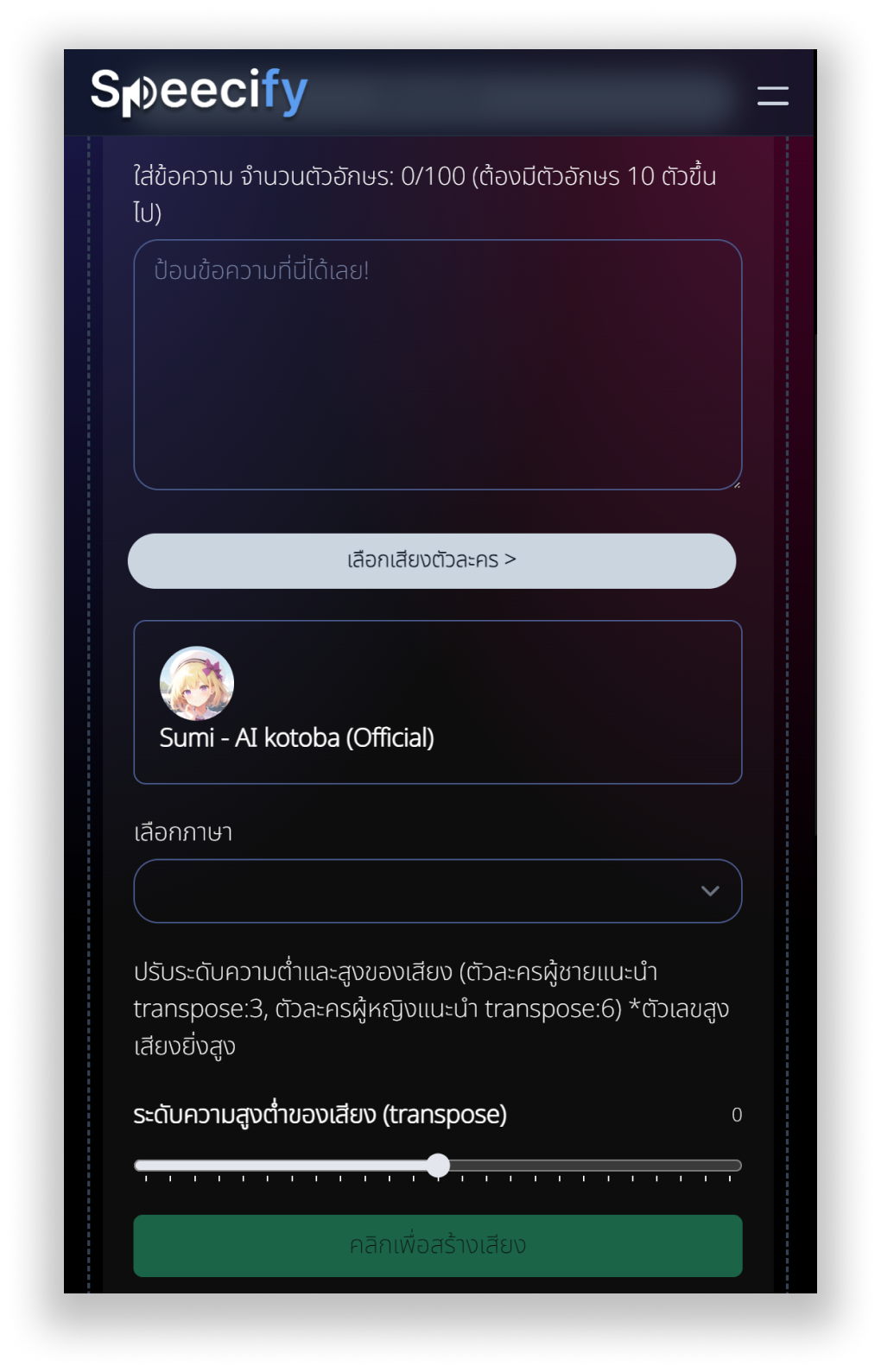Expand the เลือกภาษา language dropdown
The height and width of the screenshot is (1372, 881).
coord(437,890)
